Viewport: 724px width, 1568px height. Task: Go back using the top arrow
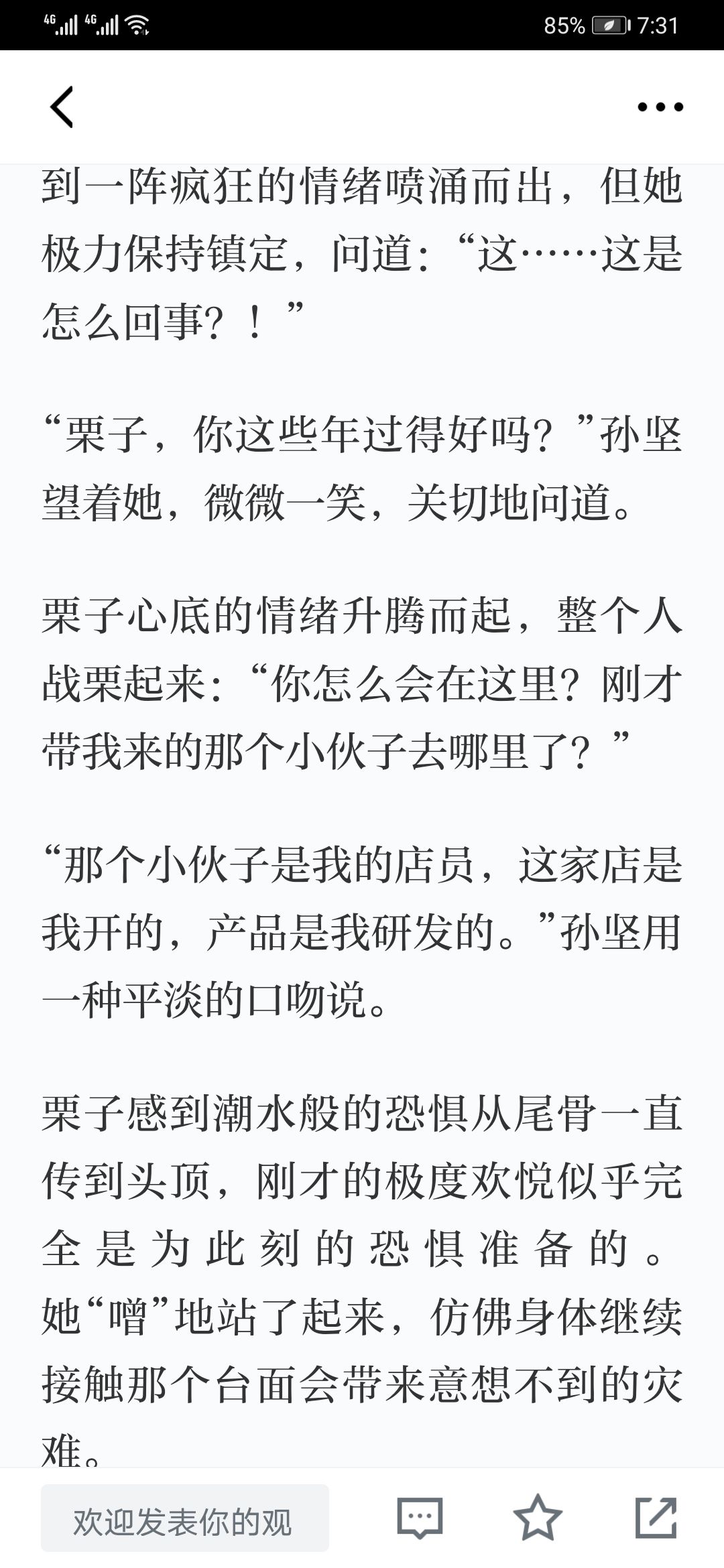(62, 107)
